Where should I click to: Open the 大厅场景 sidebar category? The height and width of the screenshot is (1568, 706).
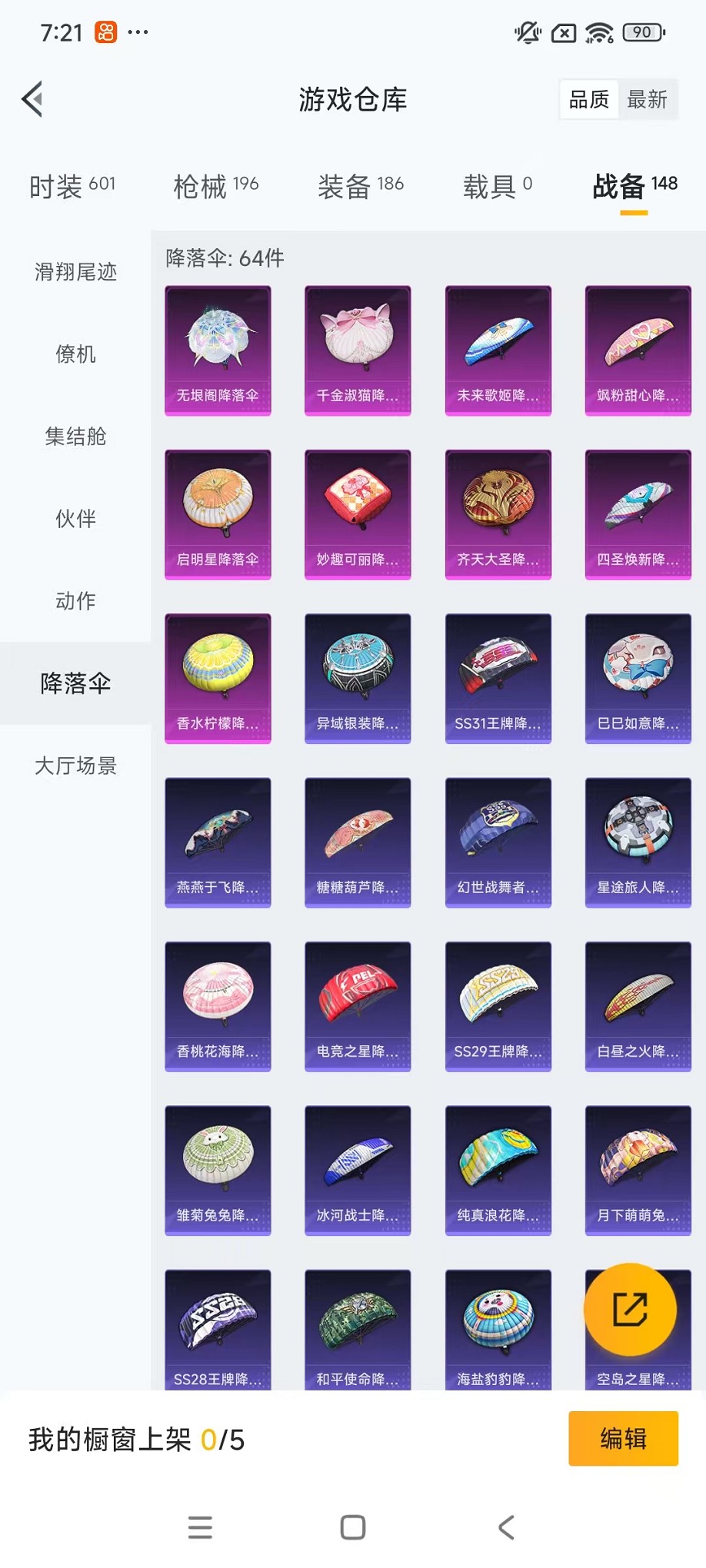click(75, 766)
